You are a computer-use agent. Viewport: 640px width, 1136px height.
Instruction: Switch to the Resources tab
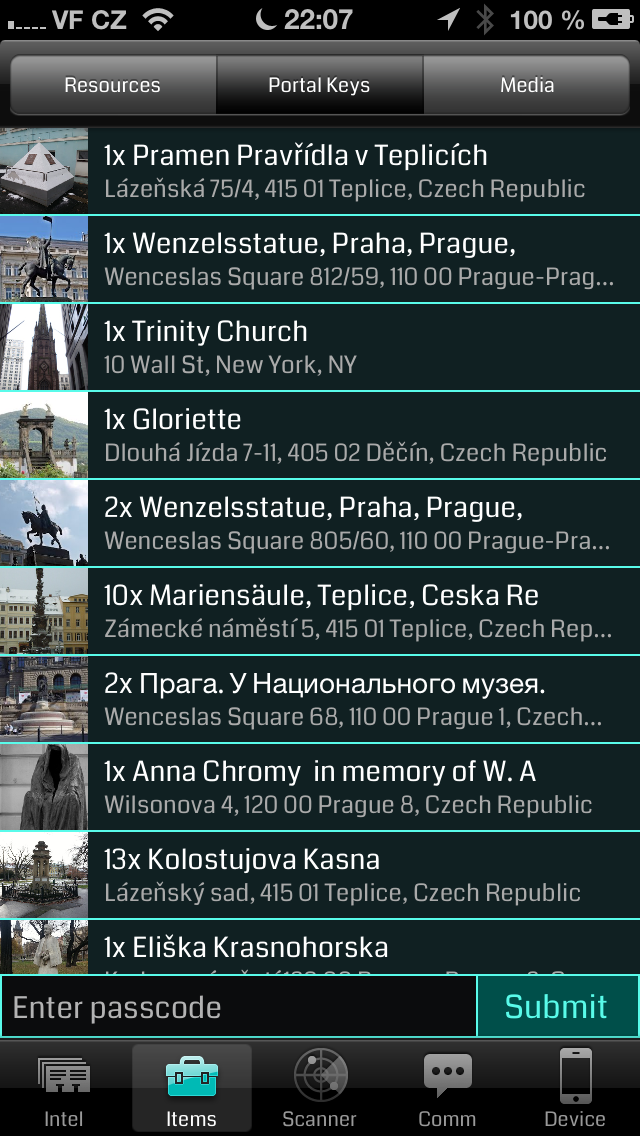pos(112,86)
